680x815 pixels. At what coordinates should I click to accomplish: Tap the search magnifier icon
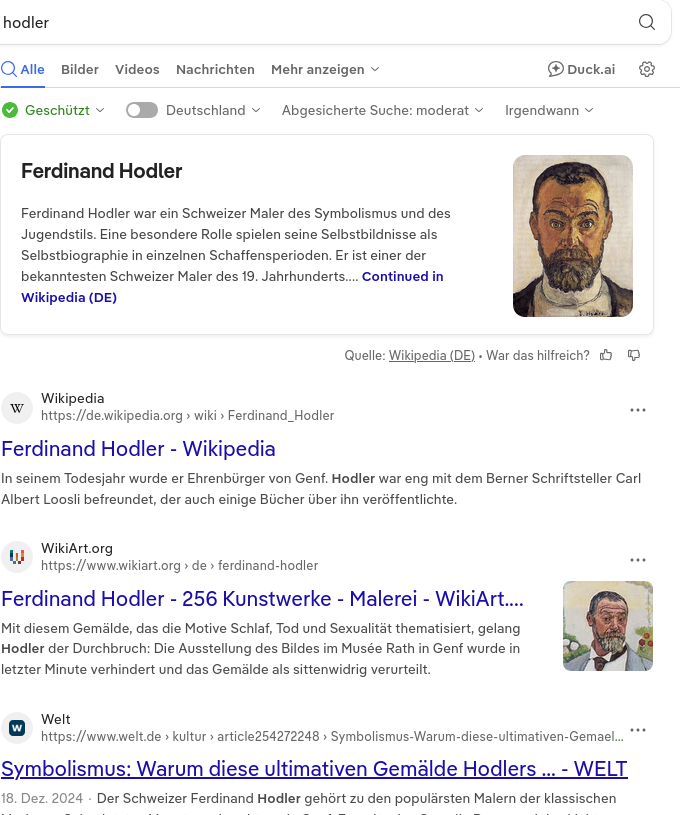coord(647,22)
